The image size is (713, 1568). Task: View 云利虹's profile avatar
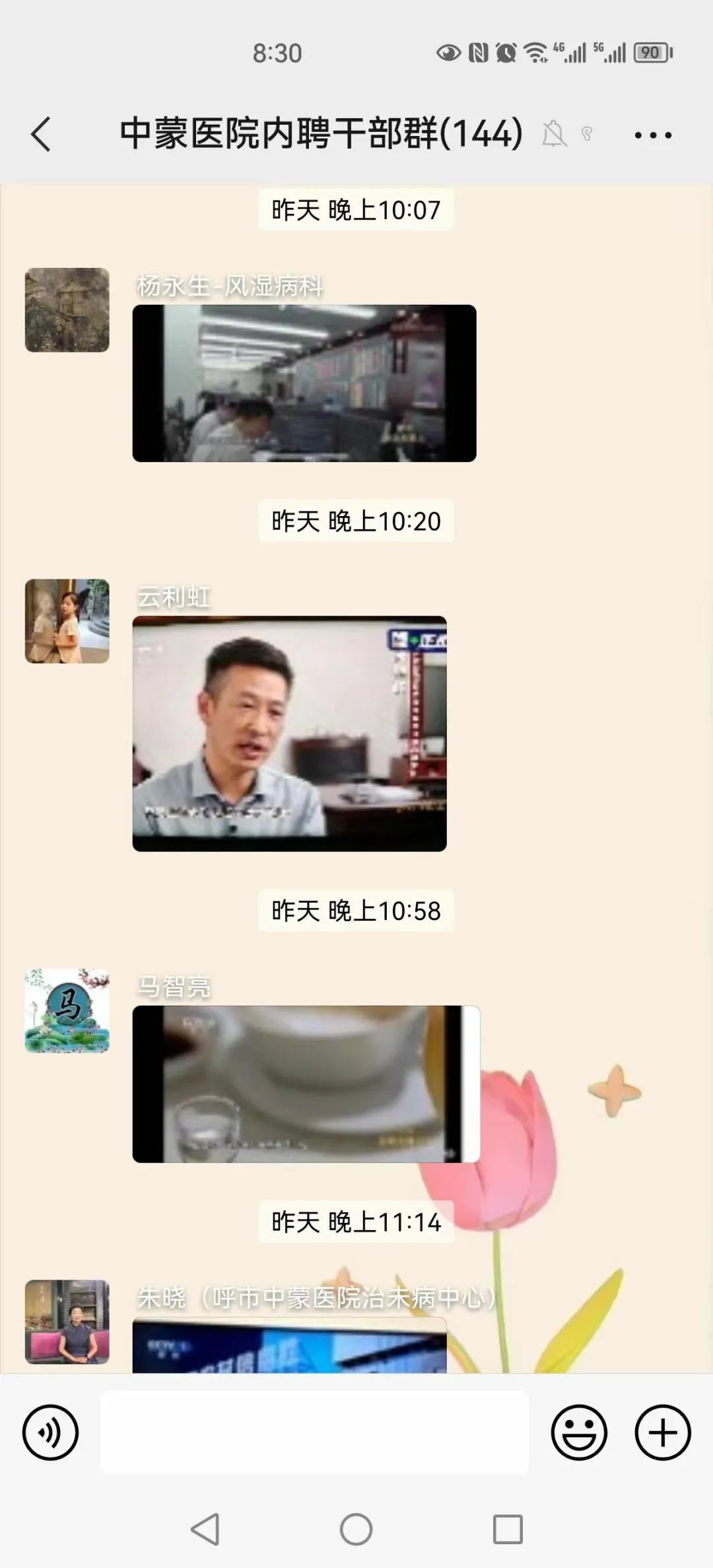(x=67, y=621)
